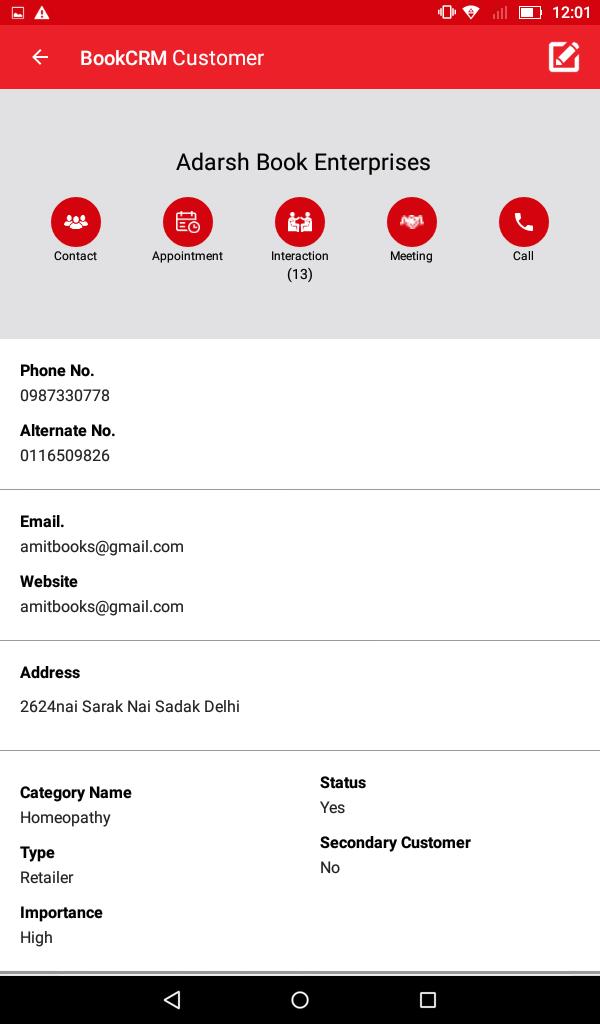Open Appointment for Adarsh Book Enterprises
The width and height of the screenshot is (600, 1024).
pos(188,222)
